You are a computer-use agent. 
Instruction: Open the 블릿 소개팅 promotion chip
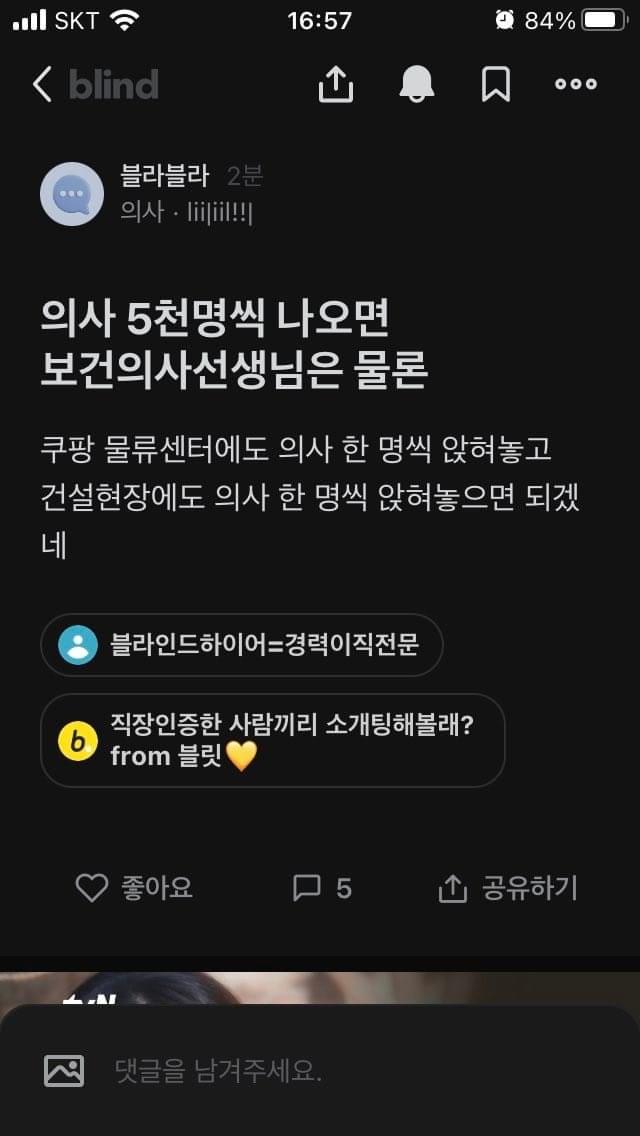272,741
